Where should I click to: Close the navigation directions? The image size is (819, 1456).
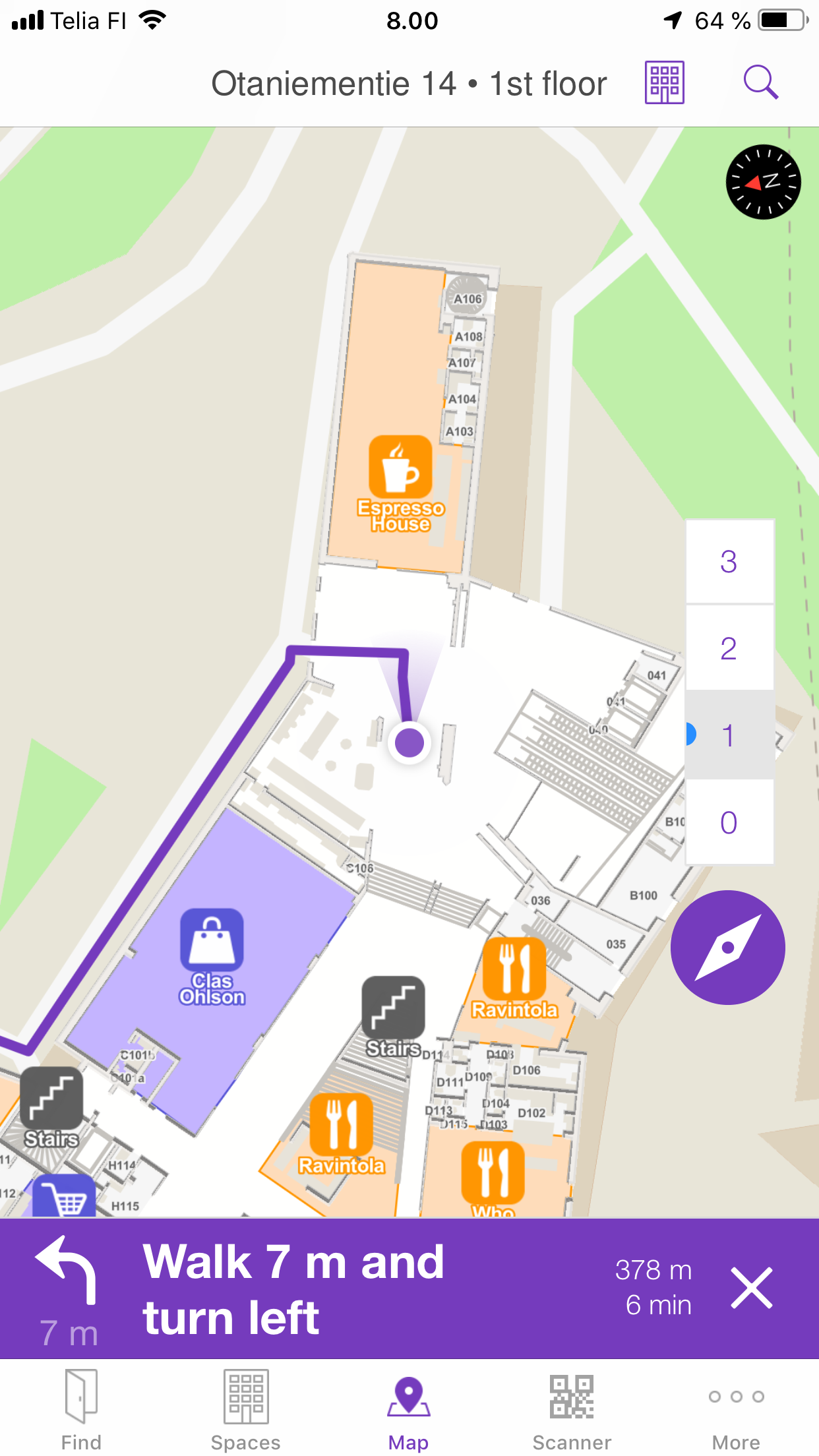click(751, 1288)
